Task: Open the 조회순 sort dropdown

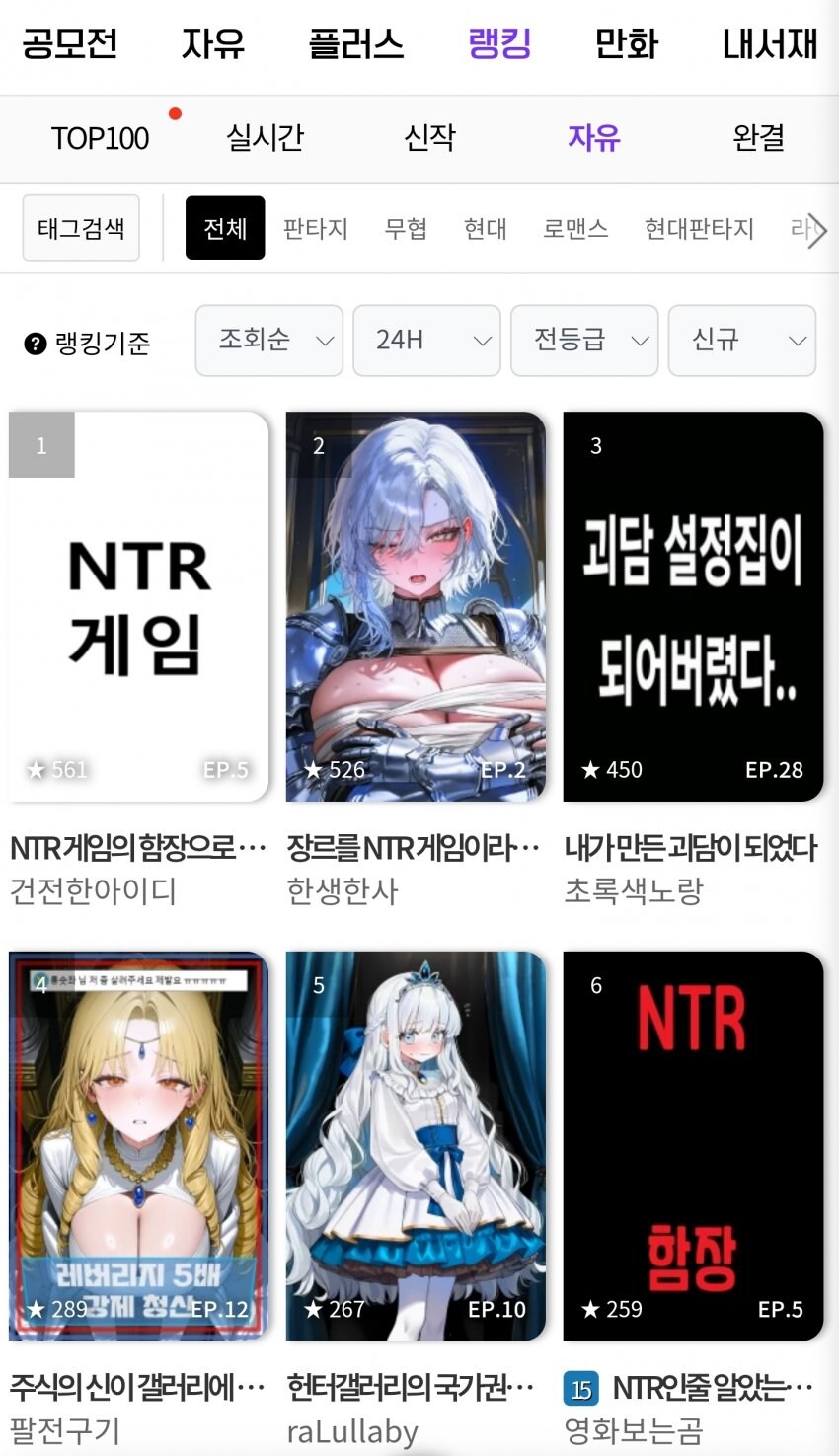Action: 268,341
